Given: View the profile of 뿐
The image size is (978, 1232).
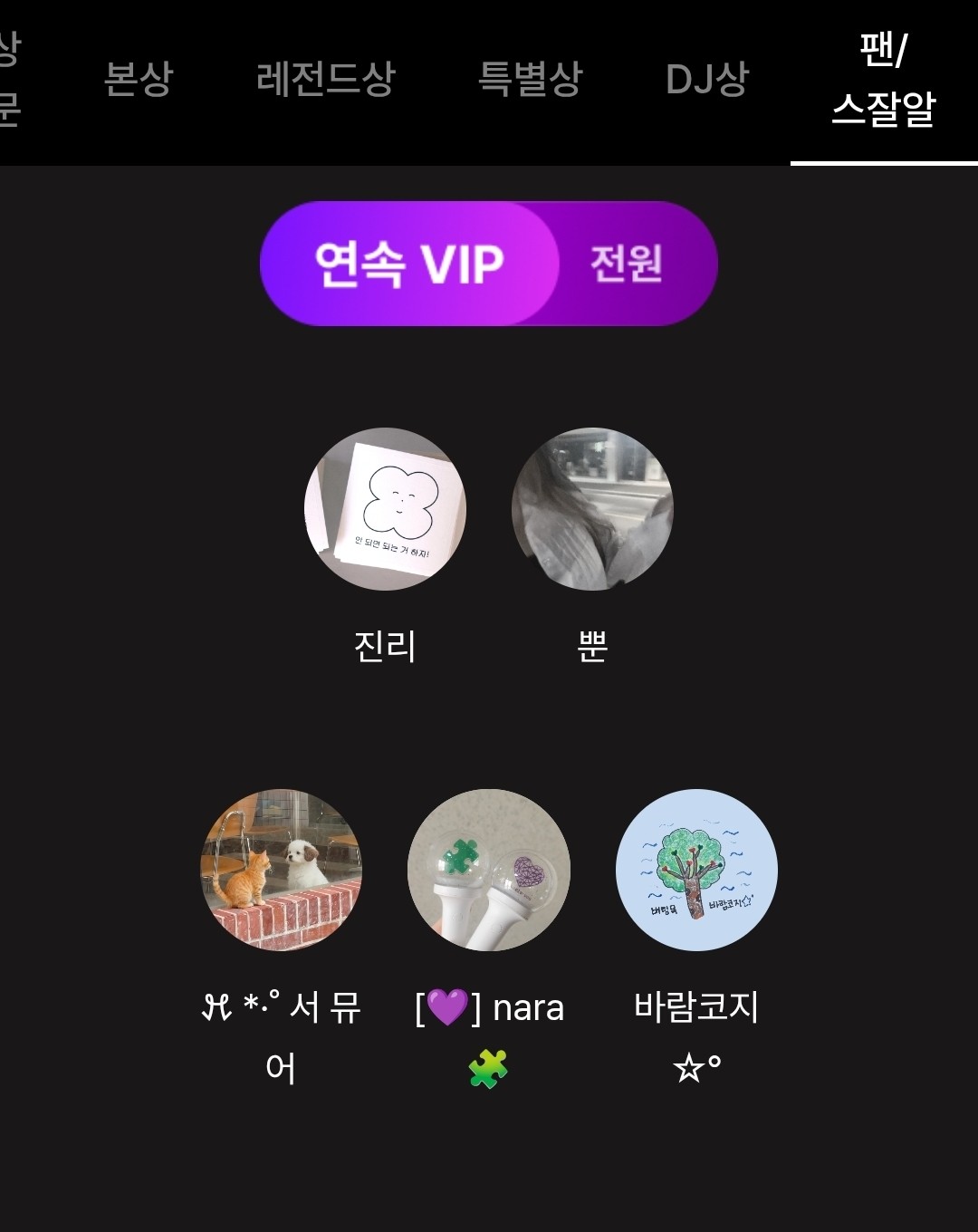Looking at the screenshot, I should click(592, 509).
